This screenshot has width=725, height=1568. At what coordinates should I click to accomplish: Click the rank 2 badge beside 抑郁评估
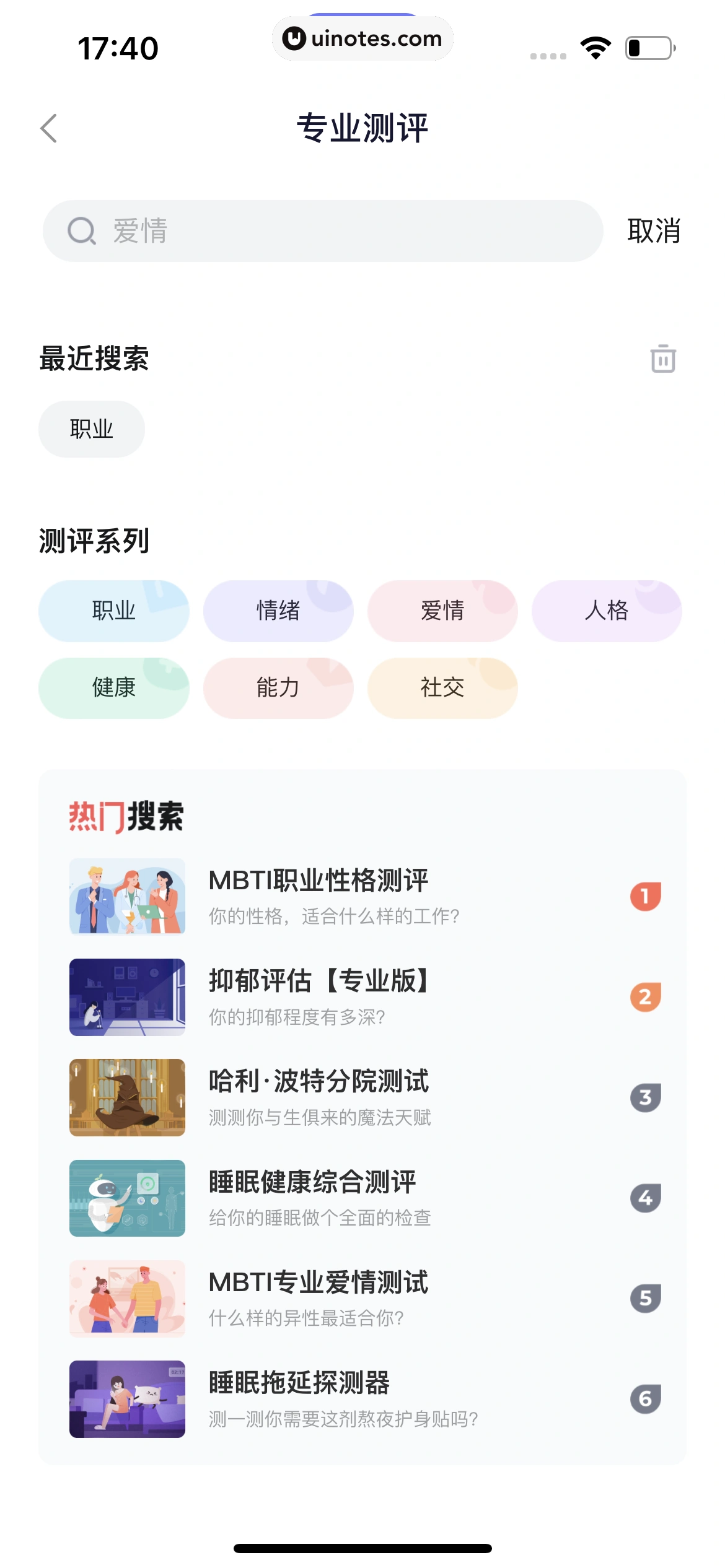click(645, 997)
